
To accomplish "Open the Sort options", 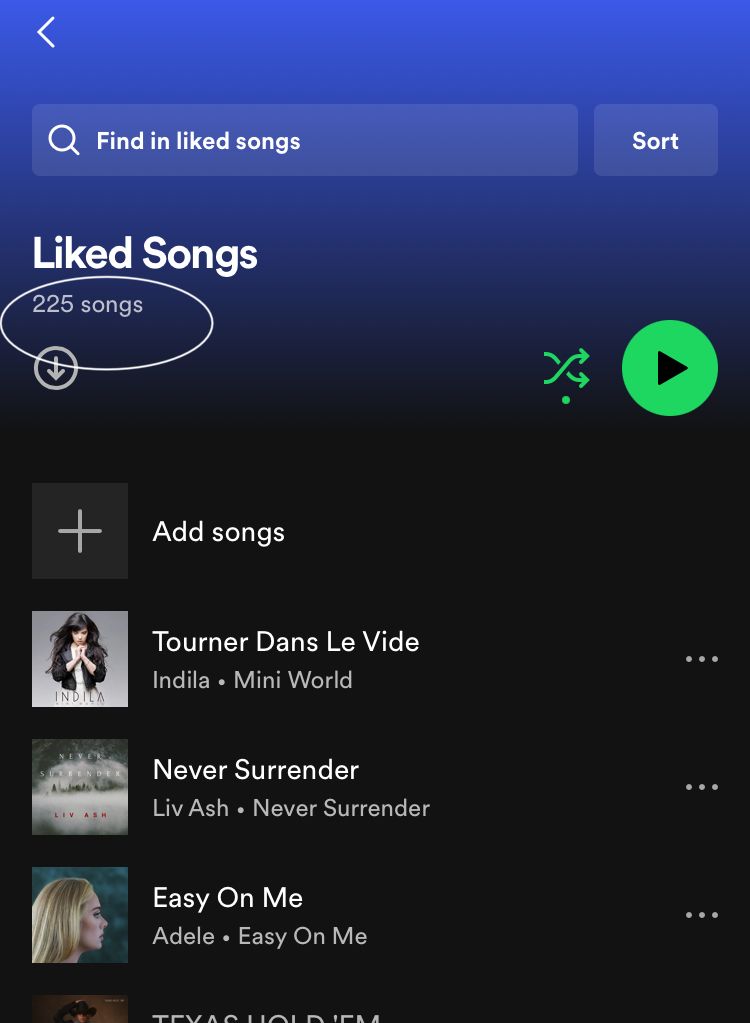I will pos(655,141).
